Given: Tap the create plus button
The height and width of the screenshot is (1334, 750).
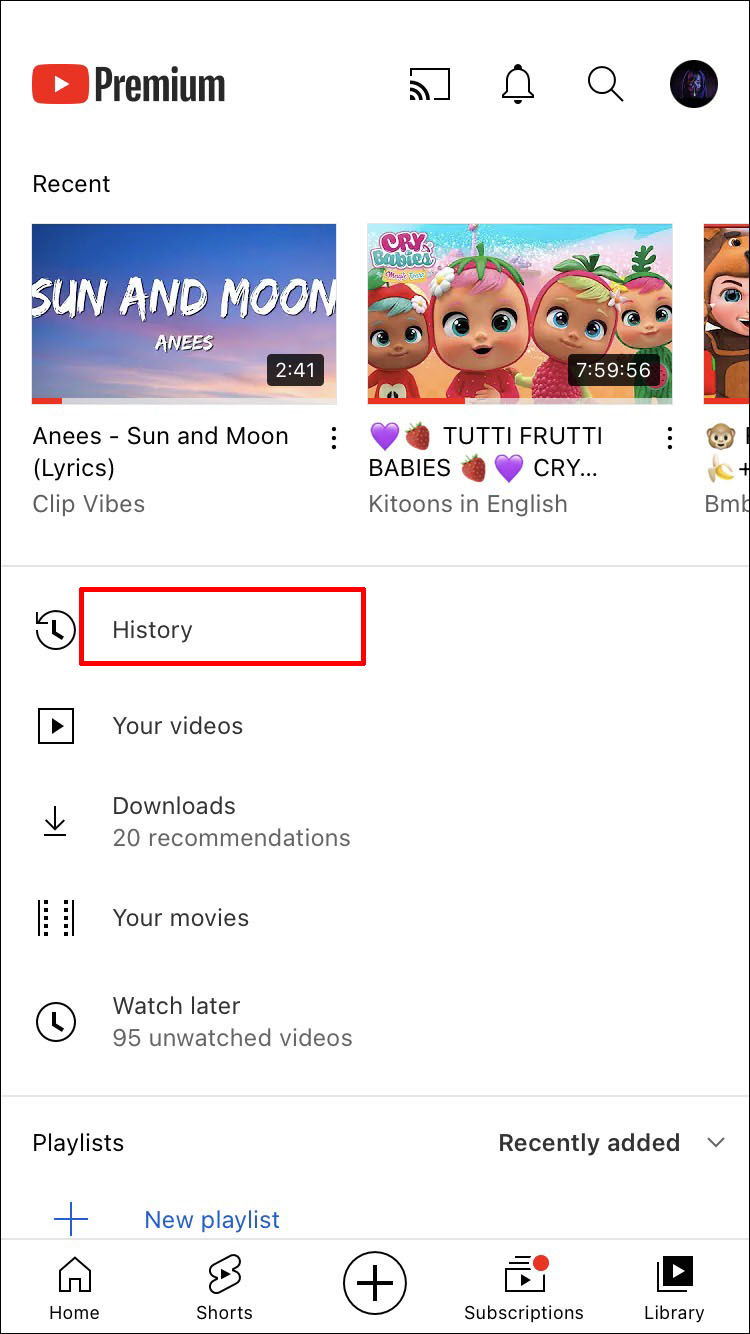Looking at the screenshot, I should (375, 1283).
